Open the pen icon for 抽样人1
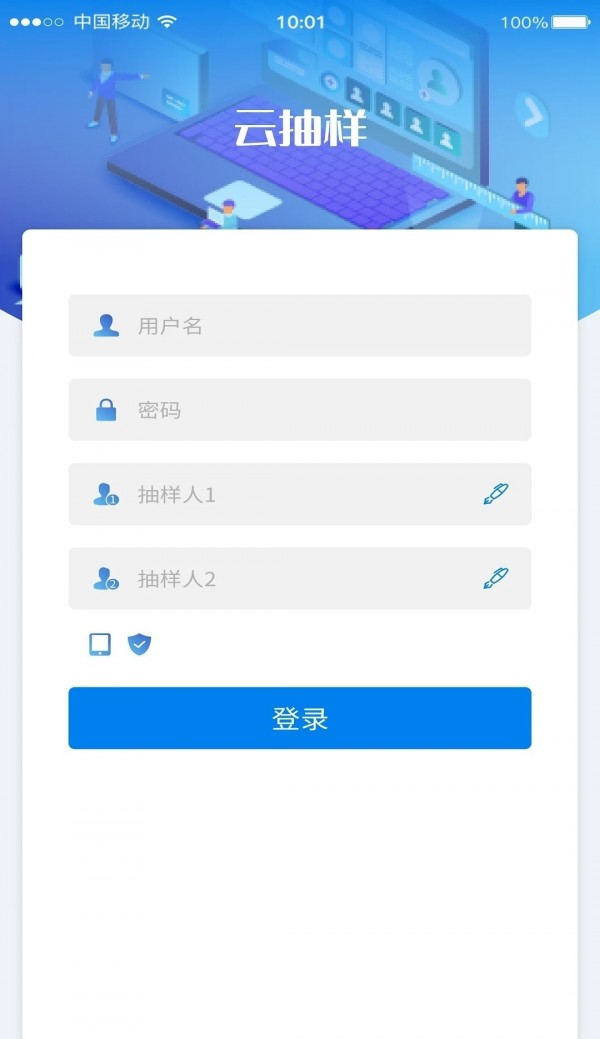The height and width of the screenshot is (1039, 600). pyautogui.click(x=495, y=493)
